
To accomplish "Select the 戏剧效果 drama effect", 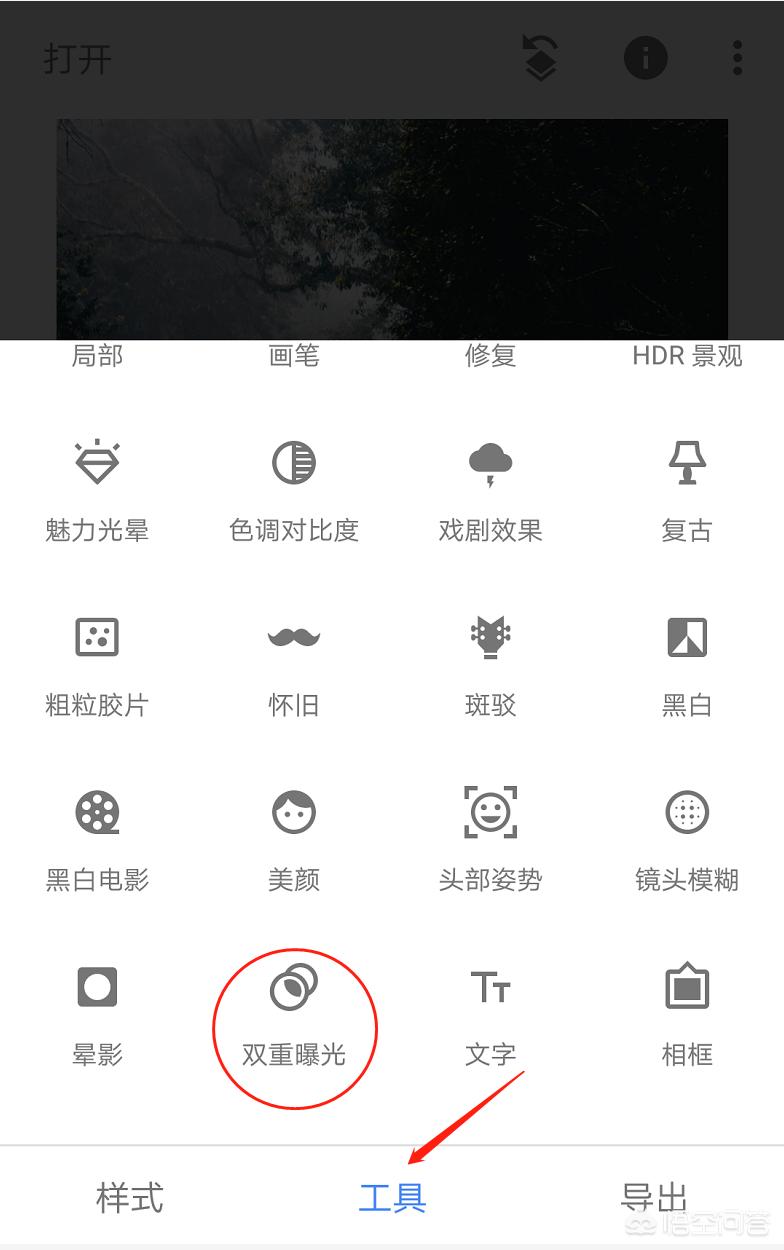I will pyautogui.click(x=489, y=488).
